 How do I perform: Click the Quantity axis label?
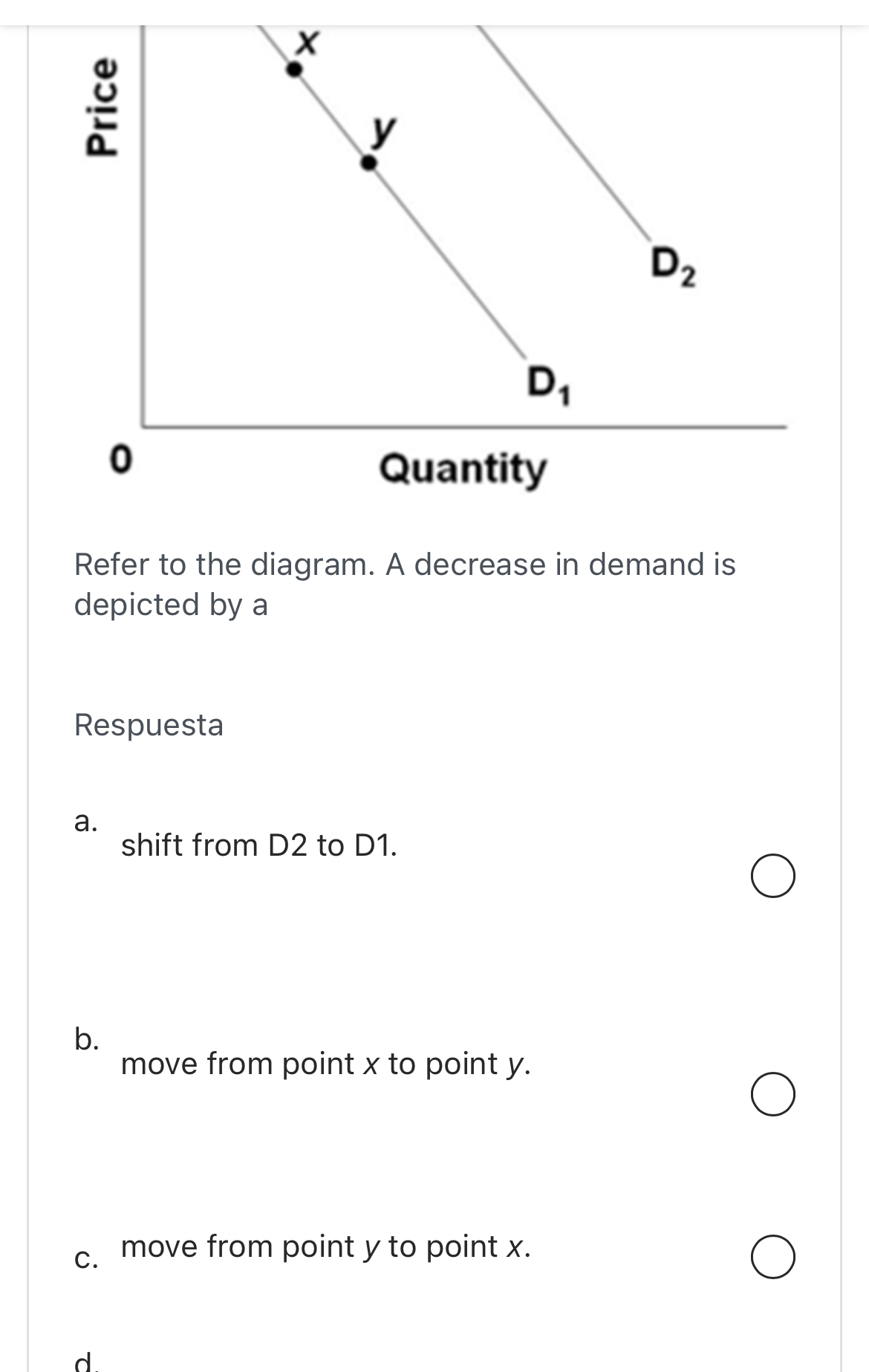tap(463, 468)
